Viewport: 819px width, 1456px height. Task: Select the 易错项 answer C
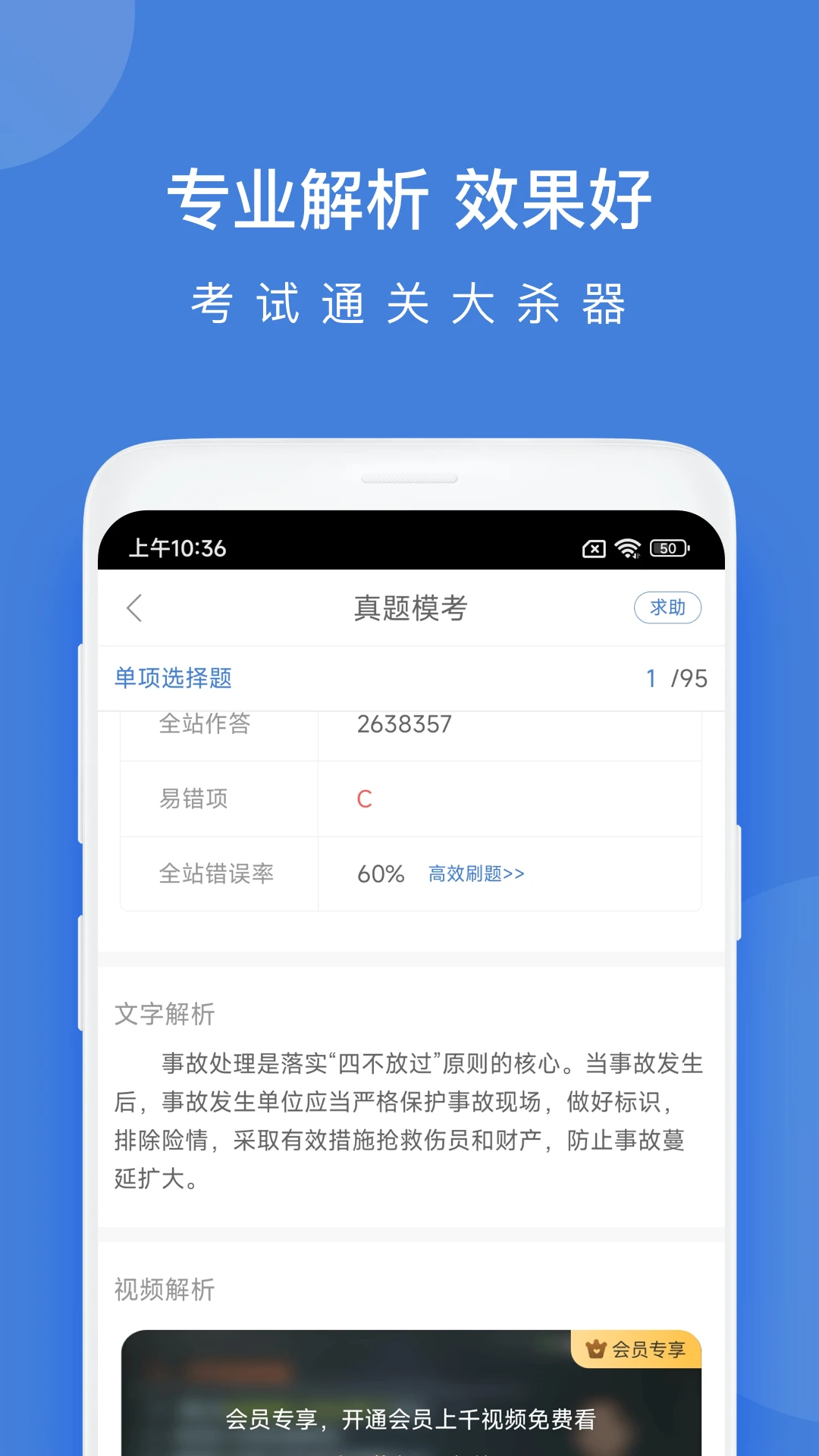pos(363,799)
